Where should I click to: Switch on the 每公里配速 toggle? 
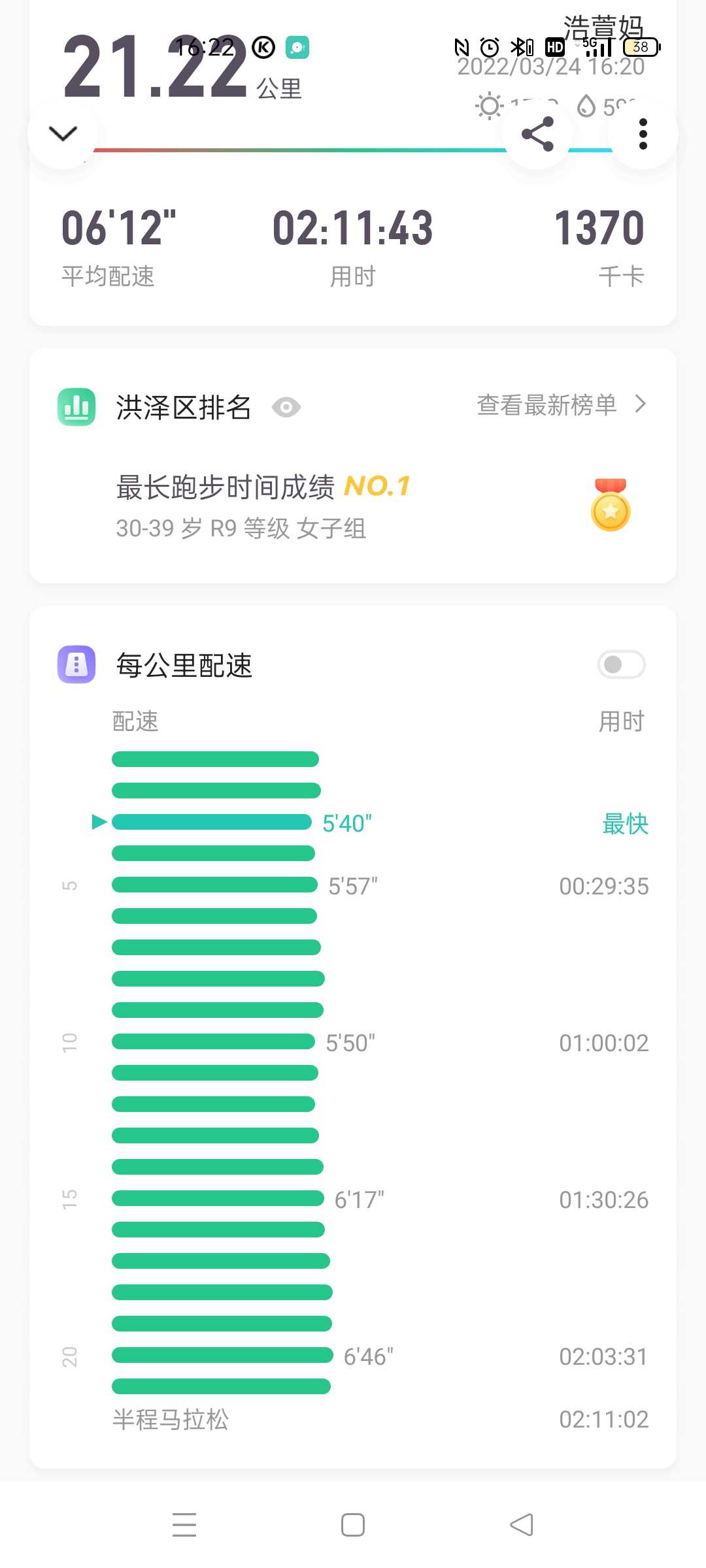click(621, 664)
